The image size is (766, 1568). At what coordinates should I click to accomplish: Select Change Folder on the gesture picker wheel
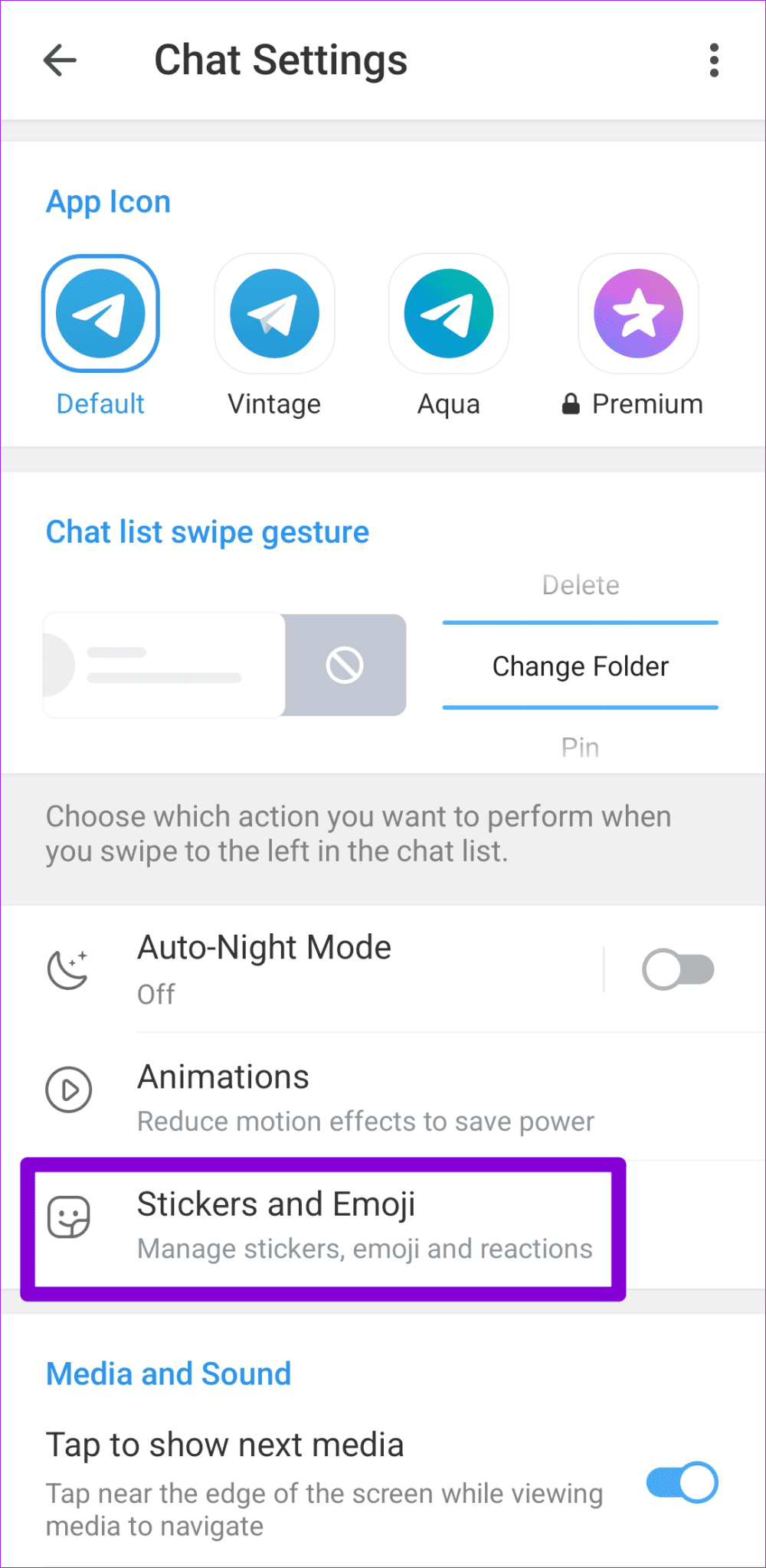(580, 665)
